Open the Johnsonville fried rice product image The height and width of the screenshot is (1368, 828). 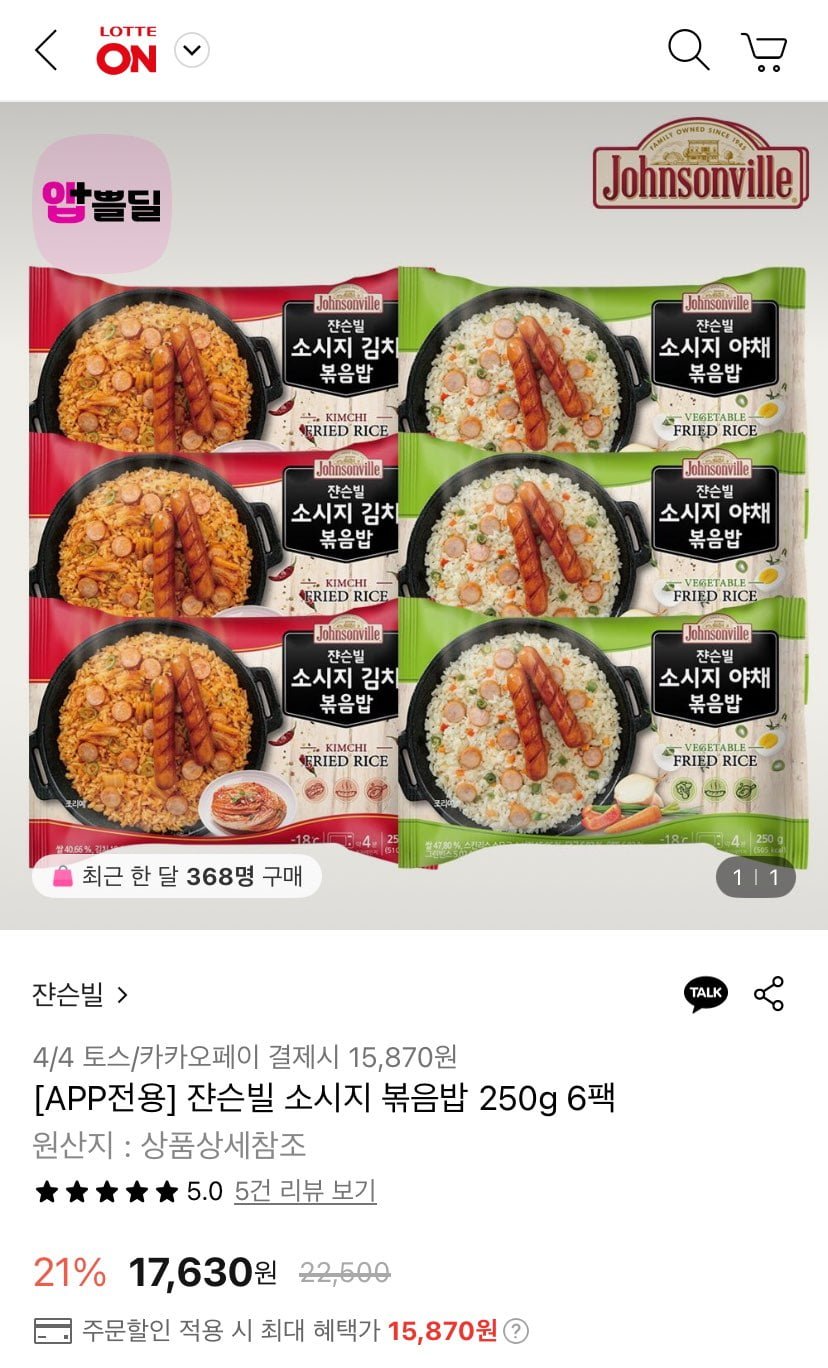click(x=414, y=560)
